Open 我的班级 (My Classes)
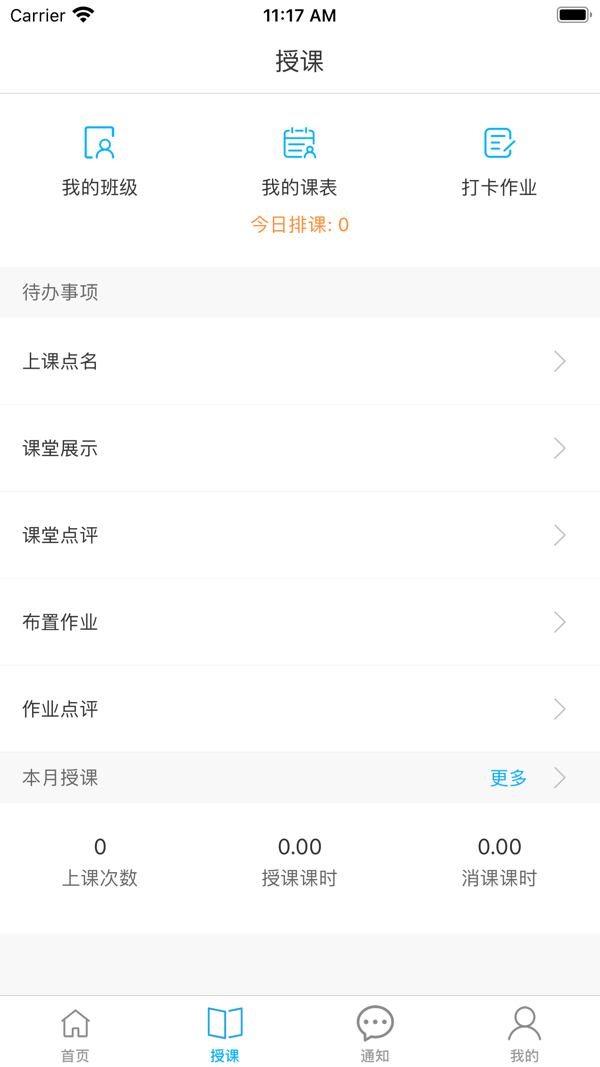 [x=100, y=160]
